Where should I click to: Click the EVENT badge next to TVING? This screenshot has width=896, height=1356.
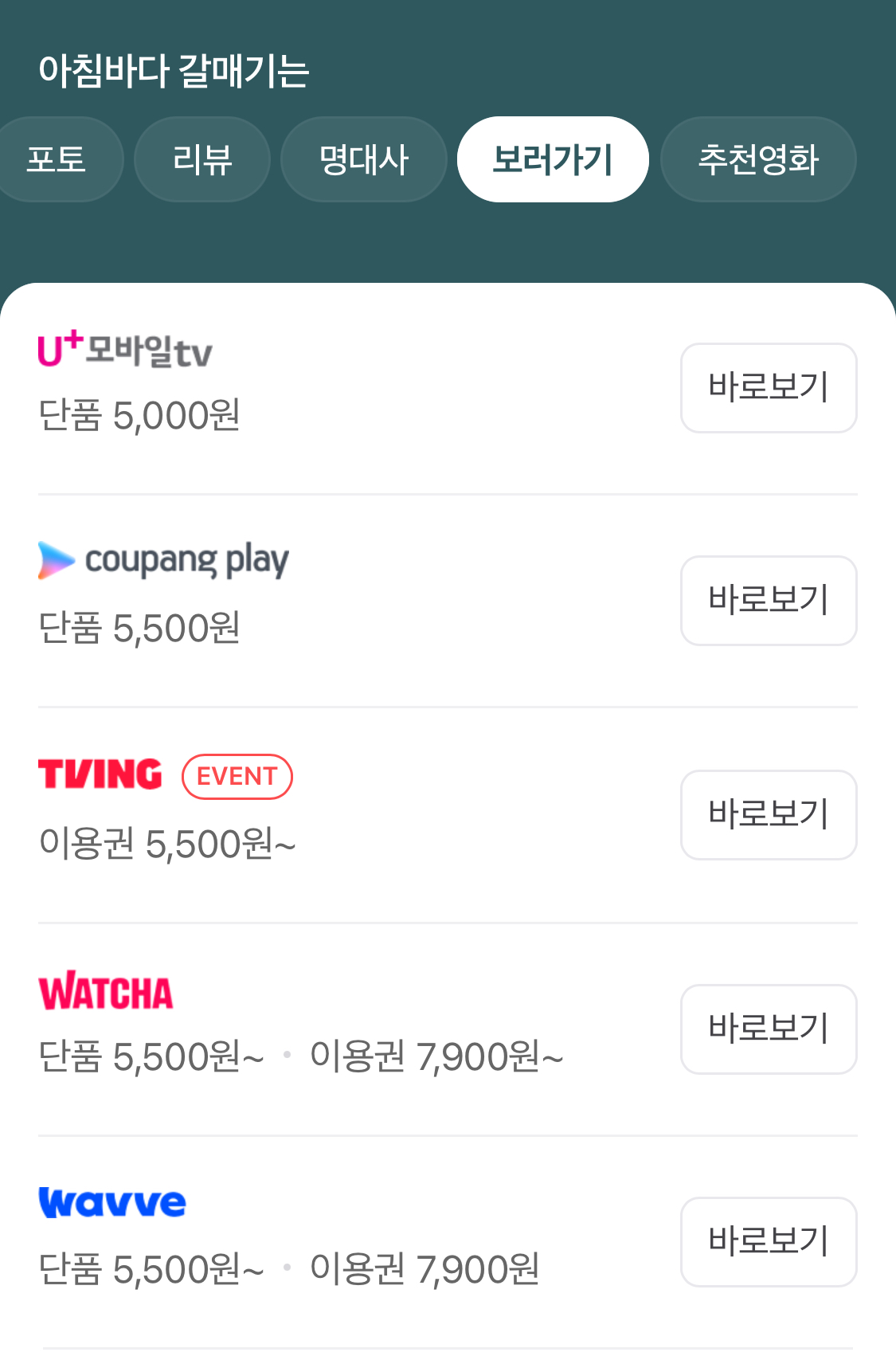[x=237, y=775]
